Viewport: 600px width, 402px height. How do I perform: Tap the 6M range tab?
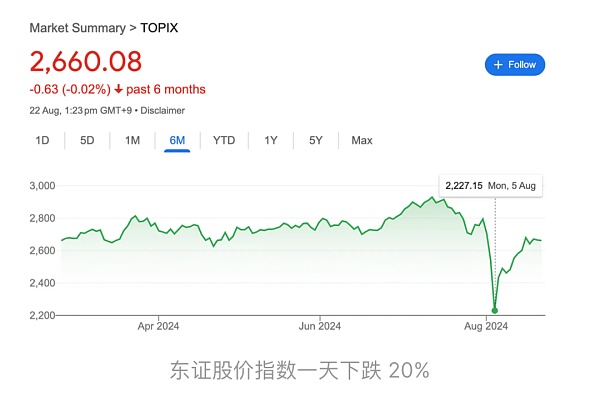[177, 140]
